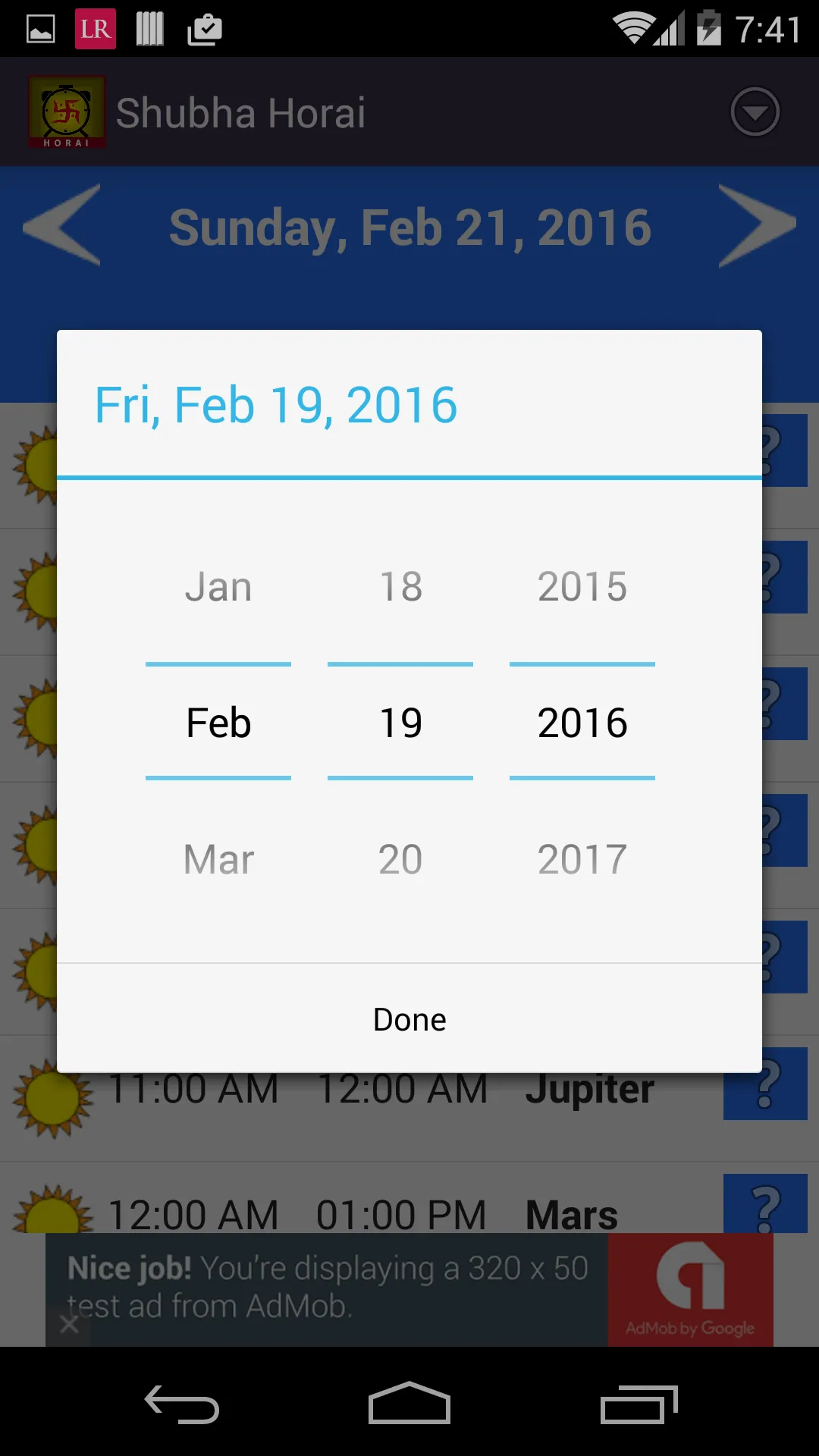The width and height of the screenshot is (819, 1456).
Task: Tap the selected year 2016 field
Action: click(x=582, y=723)
